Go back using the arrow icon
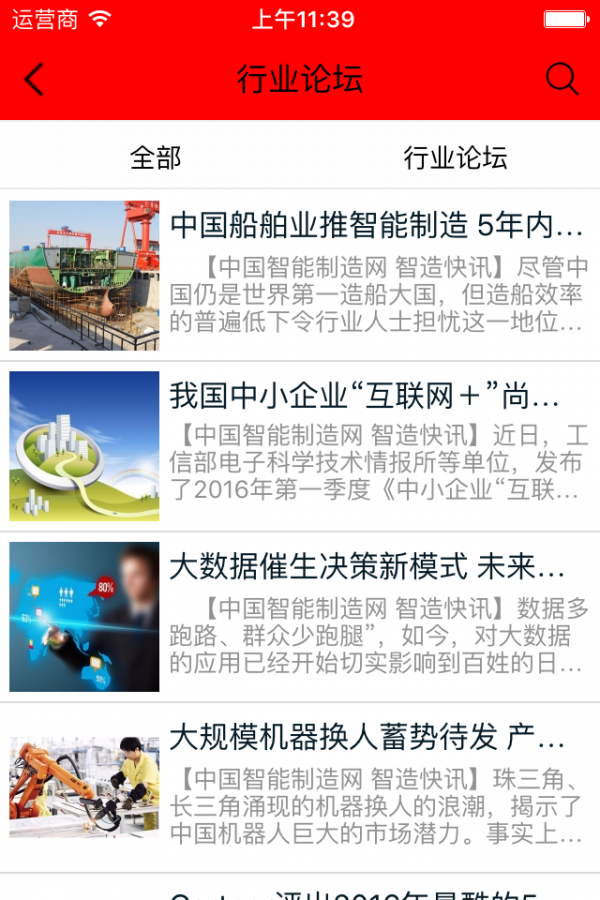The image size is (600, 900). pyautogui.click(x=35, y=79)
